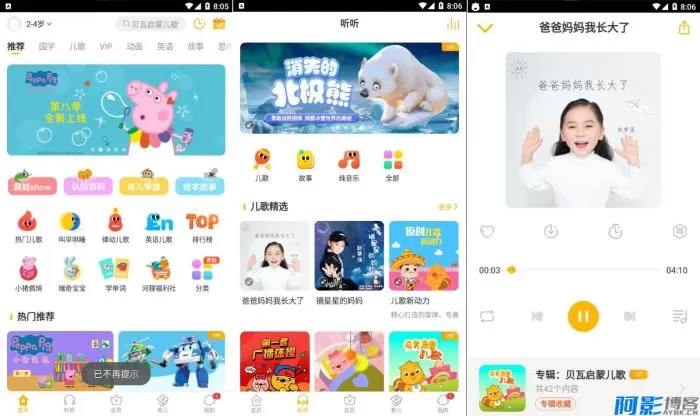Viewport: 700px width, 416px height.
Task: Switch to the 国学 top tab
Action: coord(47,46)
